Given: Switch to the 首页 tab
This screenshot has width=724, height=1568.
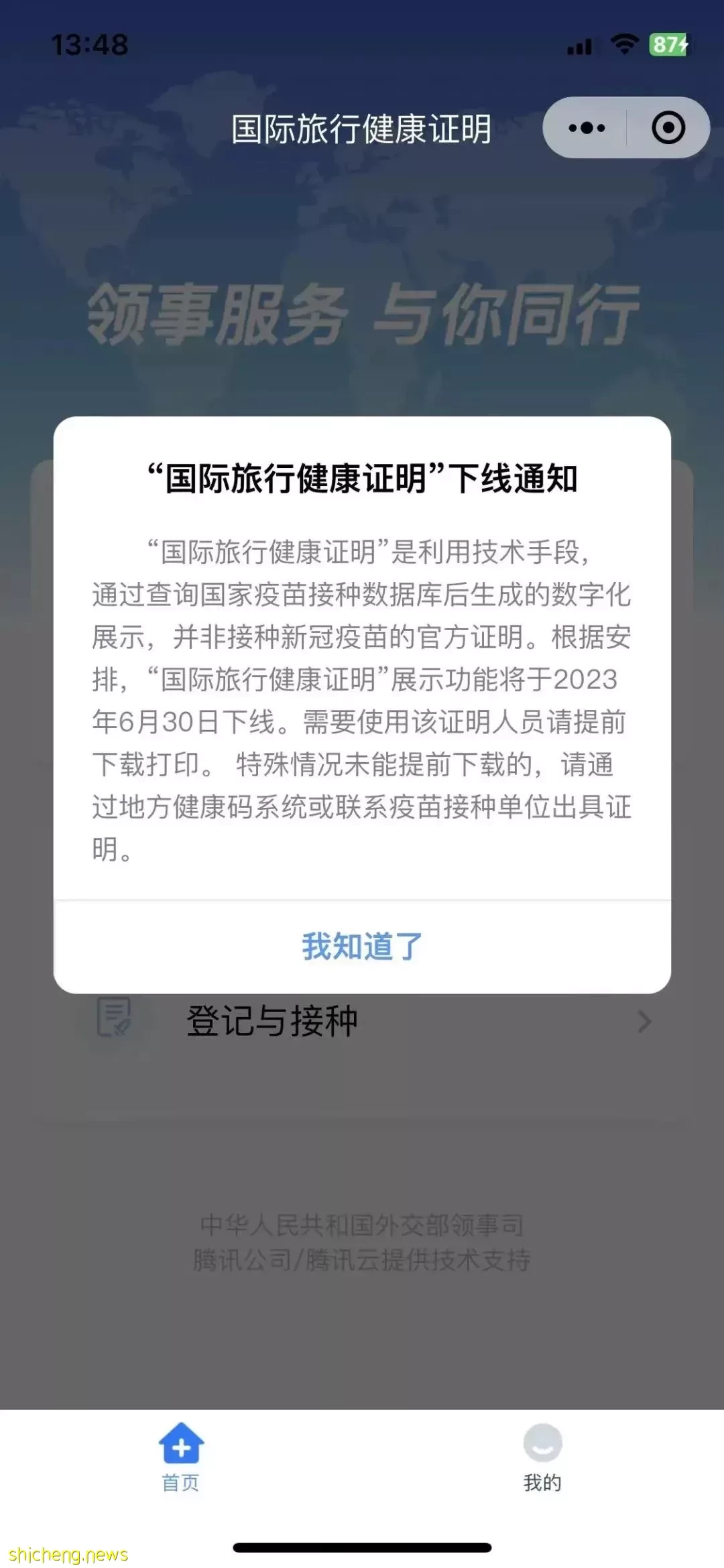Looking at the screenshot, I should point(181,1456).
